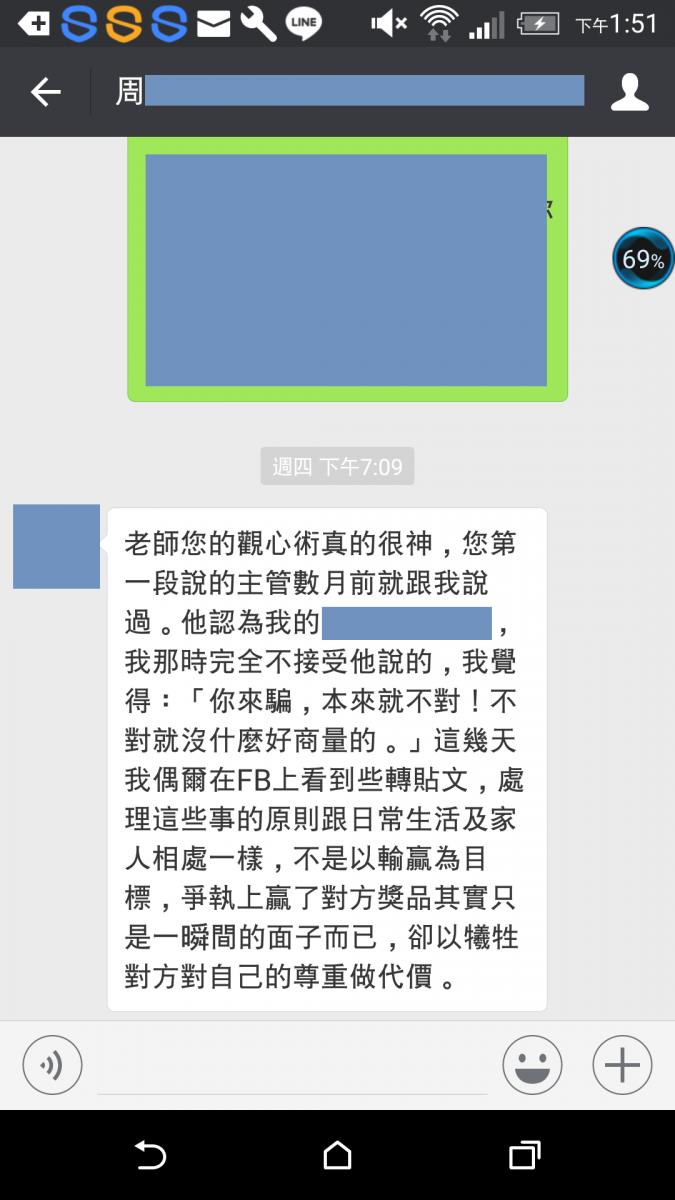675x1200 pixels.
Task: Switch to voice message input
Action: tap(52, 1064)
